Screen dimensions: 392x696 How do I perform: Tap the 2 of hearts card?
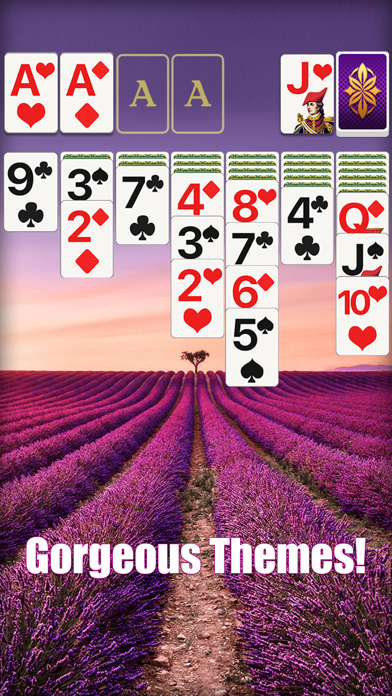(x=198, y=299)
